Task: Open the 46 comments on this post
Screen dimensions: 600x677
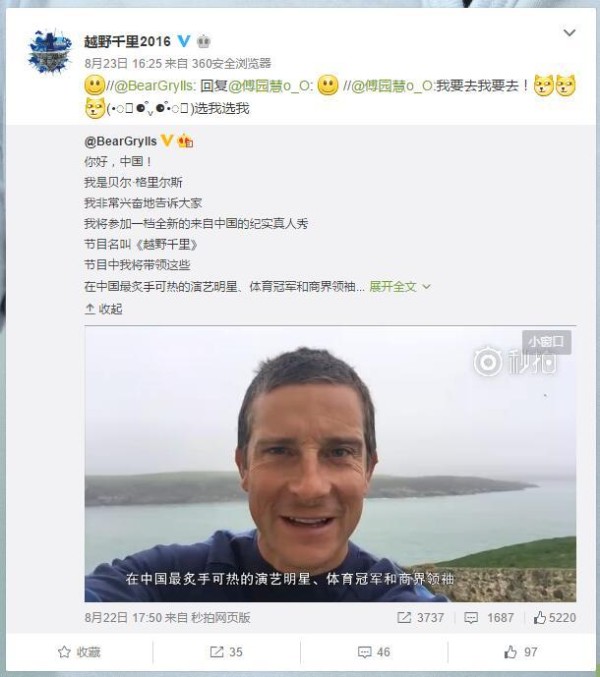Action: 374,652
